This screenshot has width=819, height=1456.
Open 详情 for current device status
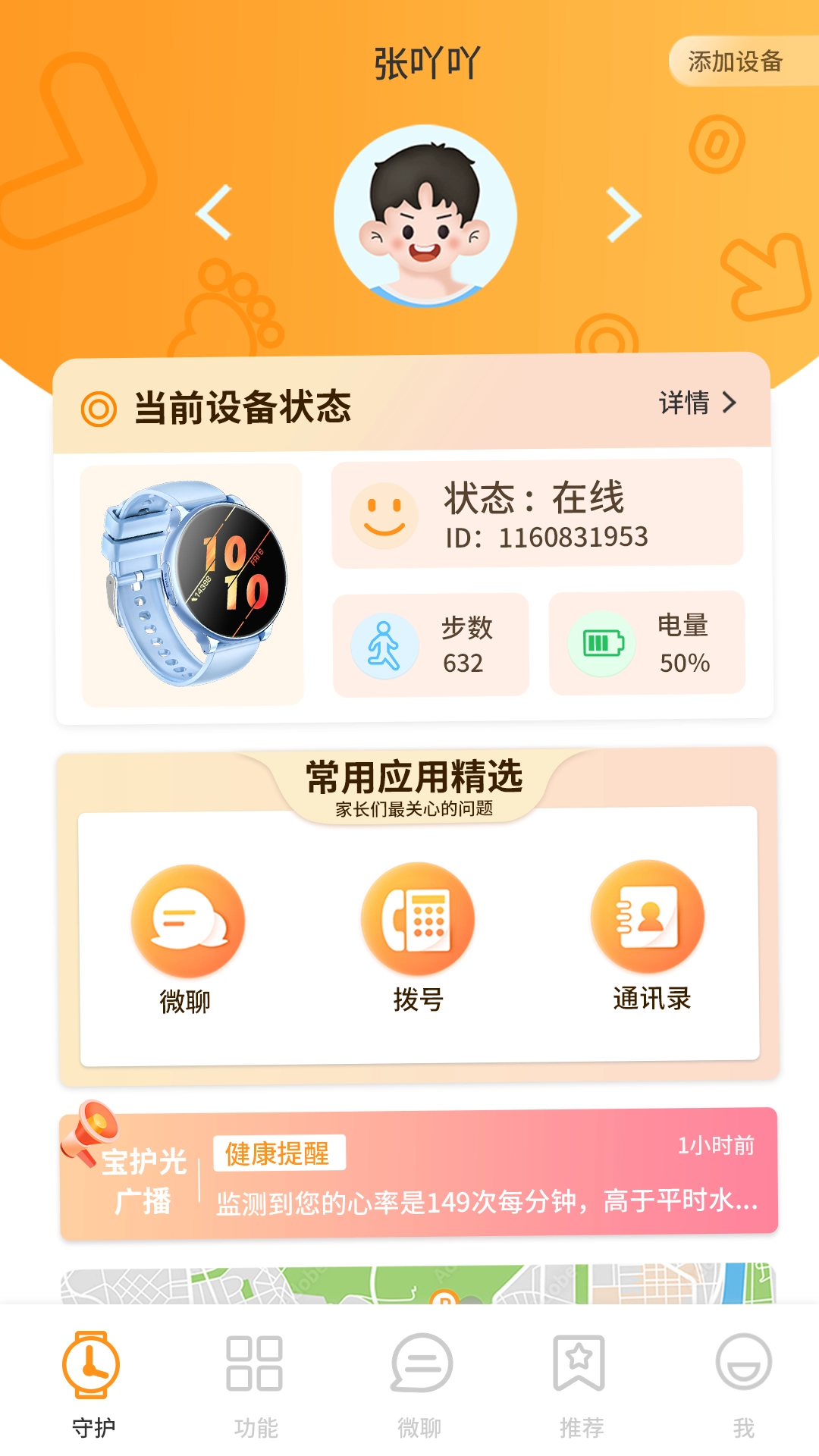[698, 403]
